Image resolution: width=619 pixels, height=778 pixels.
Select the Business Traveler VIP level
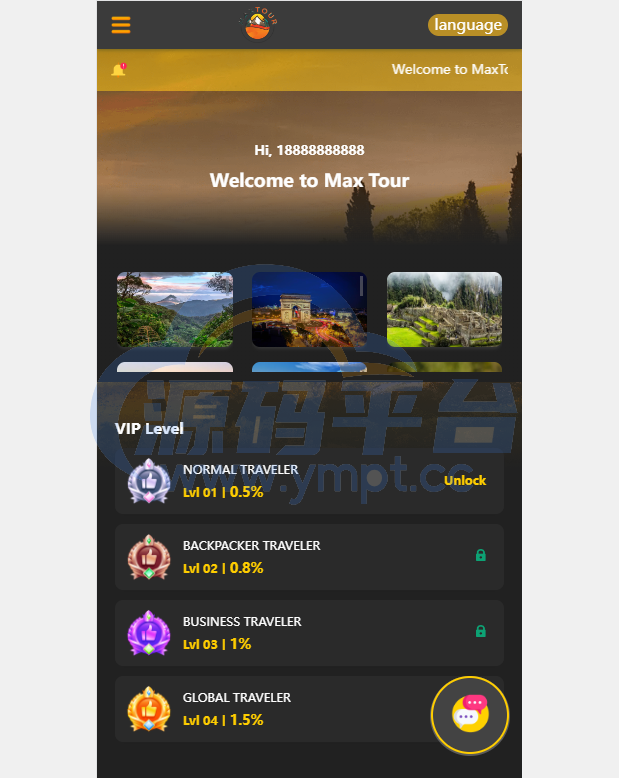tap(309, 633)
